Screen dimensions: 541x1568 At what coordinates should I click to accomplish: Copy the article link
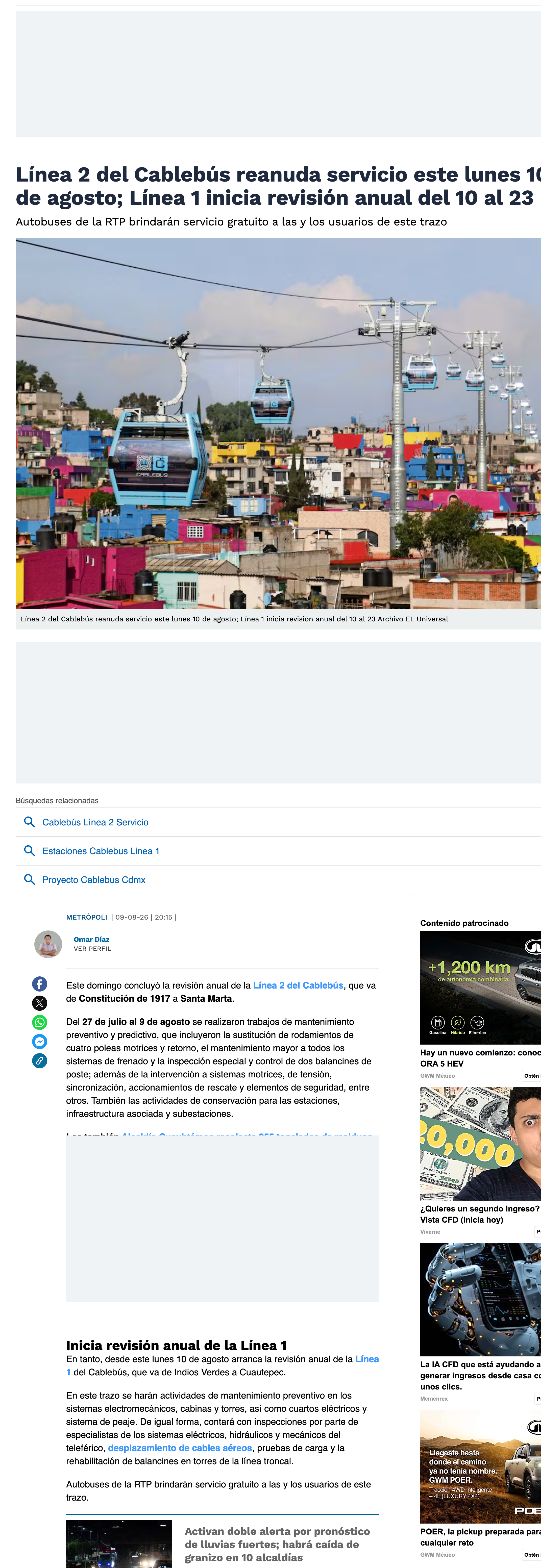point(40,1061)
